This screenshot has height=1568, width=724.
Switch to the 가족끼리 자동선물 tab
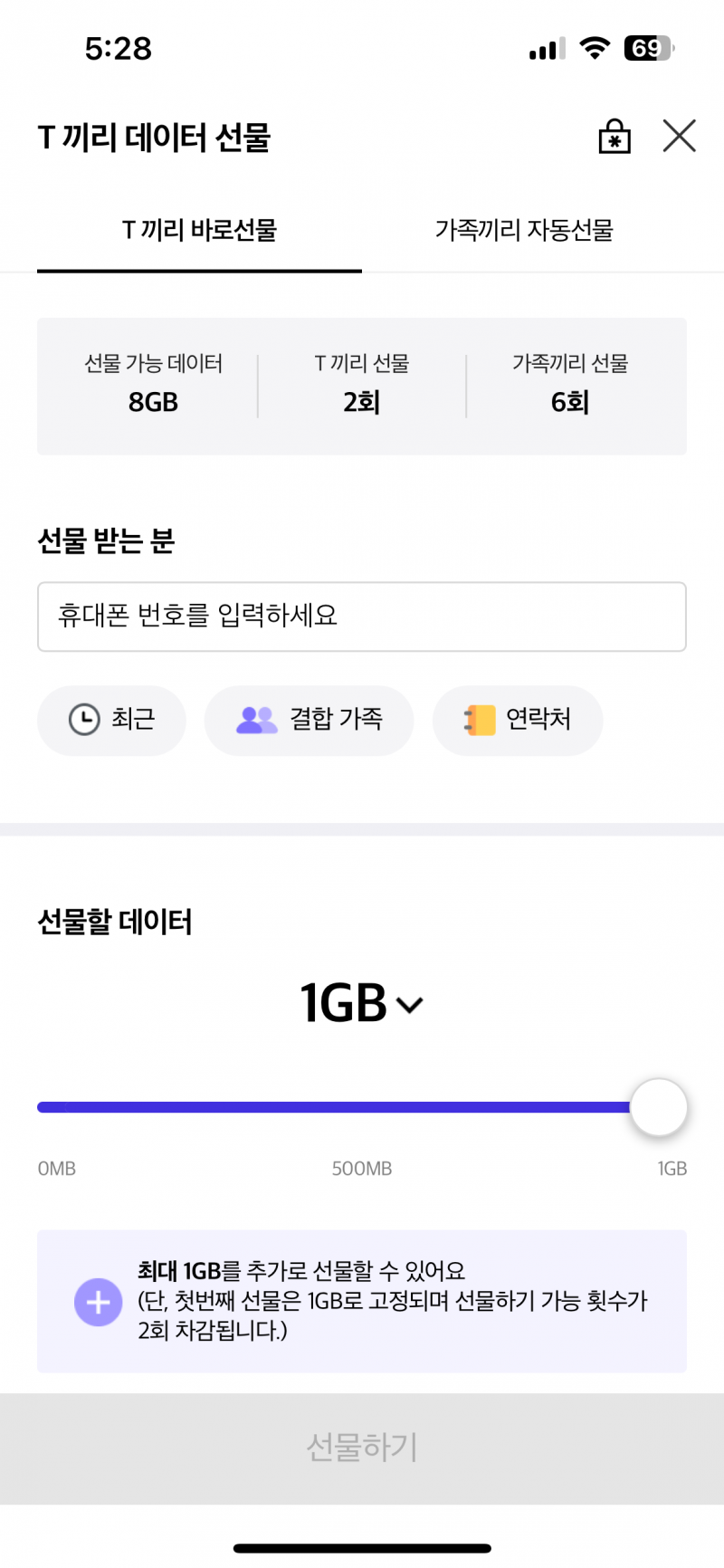[x=526, y=231]
